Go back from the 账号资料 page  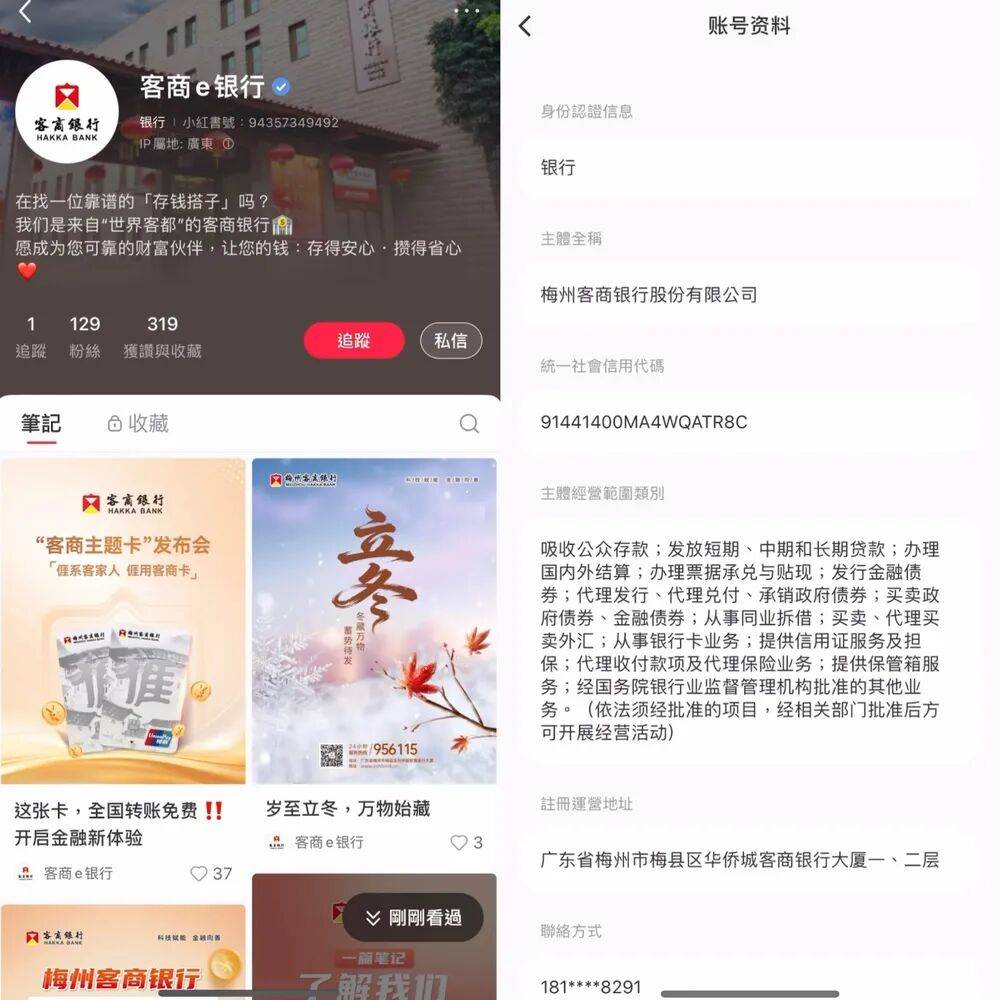click(525, 27)
